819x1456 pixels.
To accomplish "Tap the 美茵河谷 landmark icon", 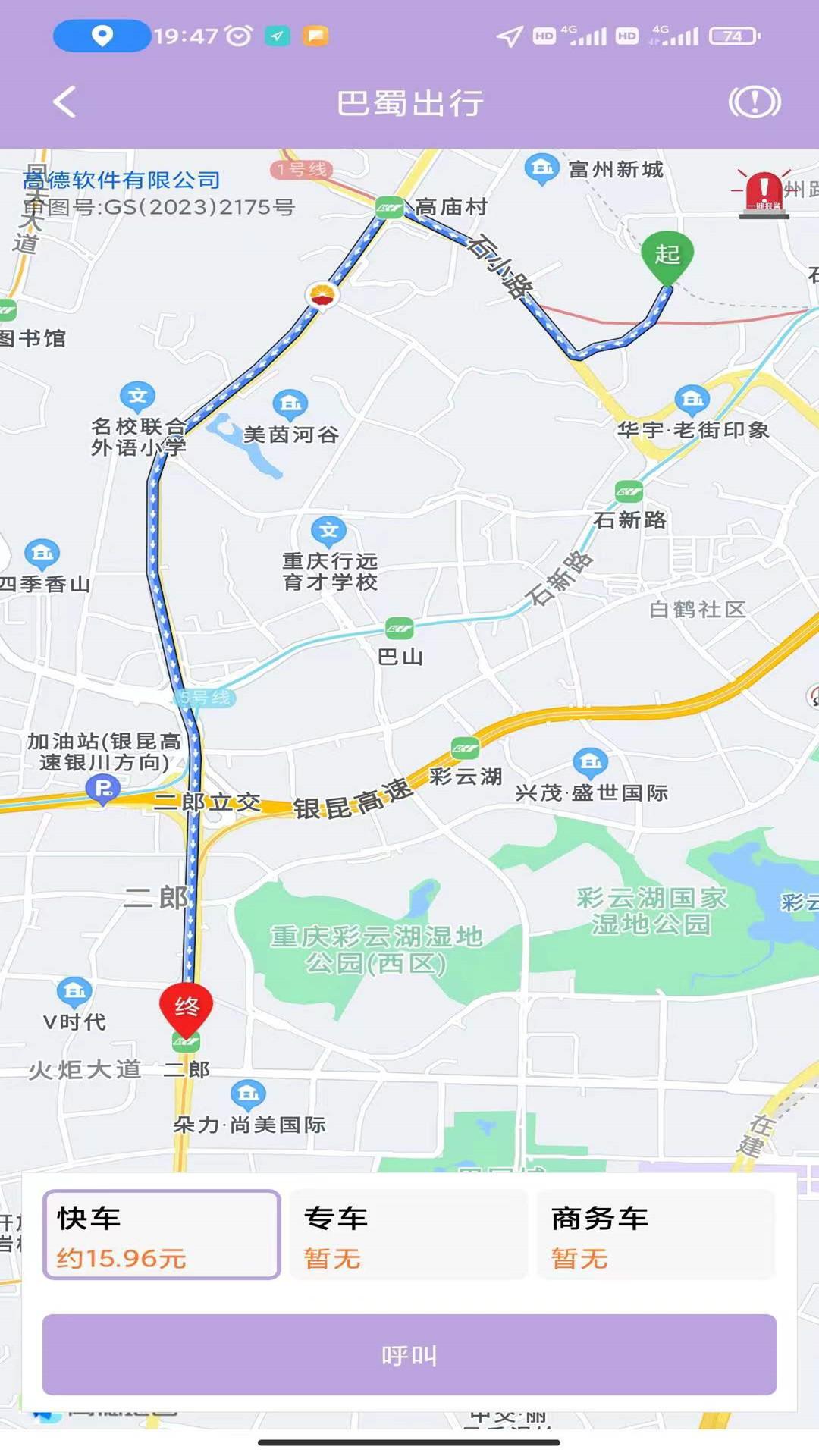I will (x=288, y=403).
